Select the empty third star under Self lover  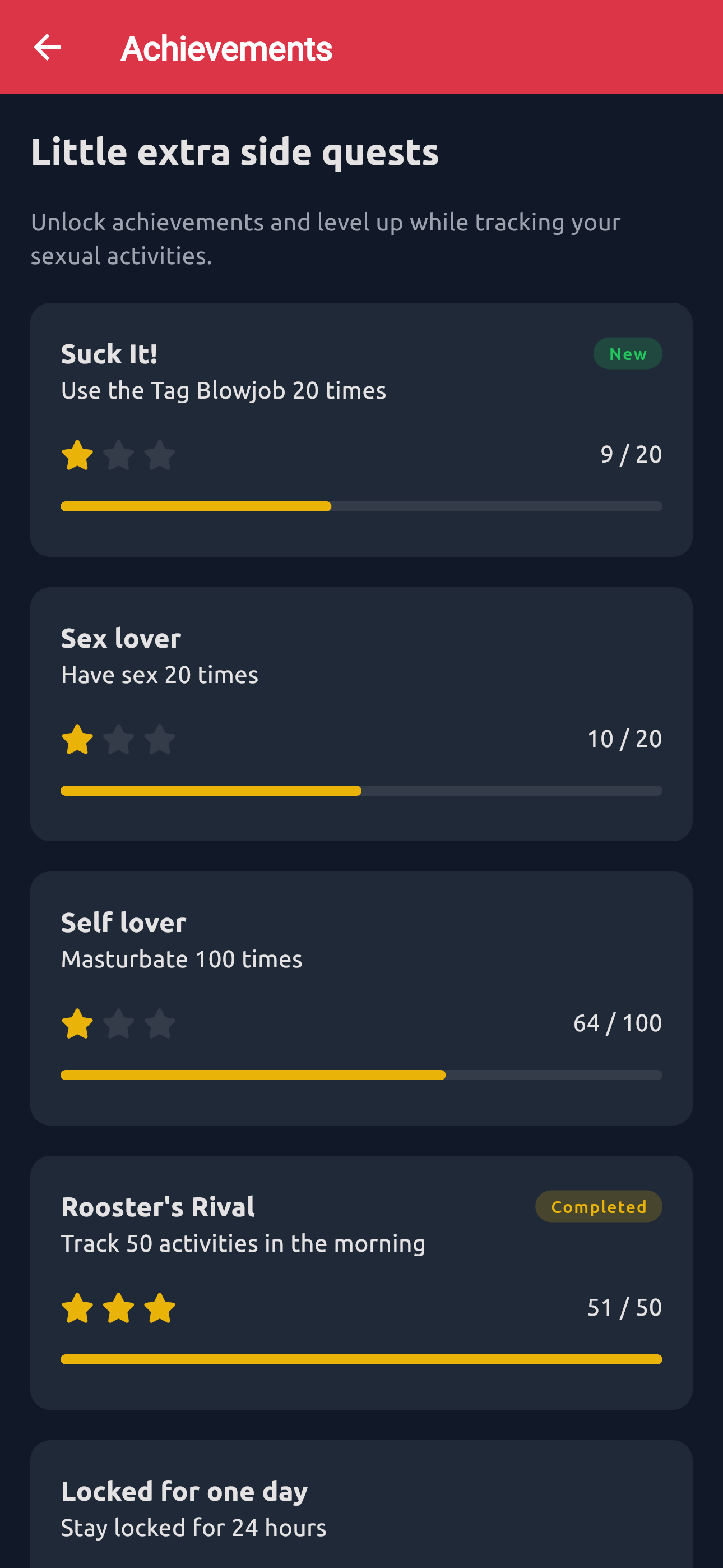pos(159,1024)
